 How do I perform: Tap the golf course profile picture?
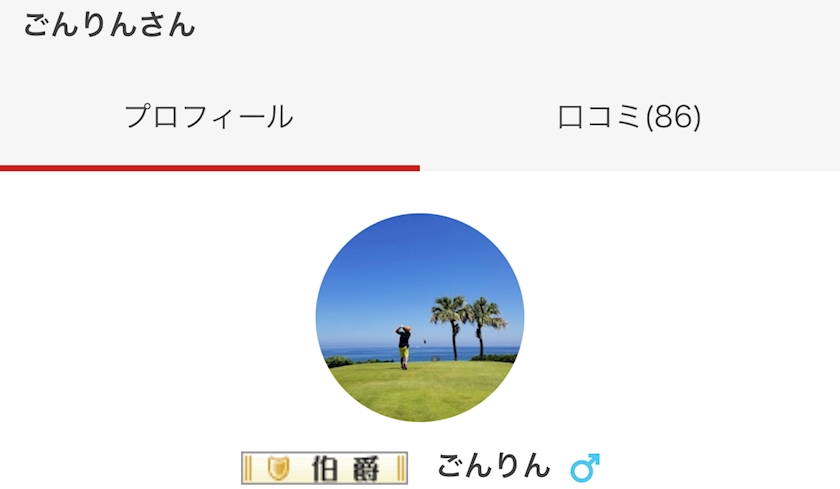[x=420, y=318]
